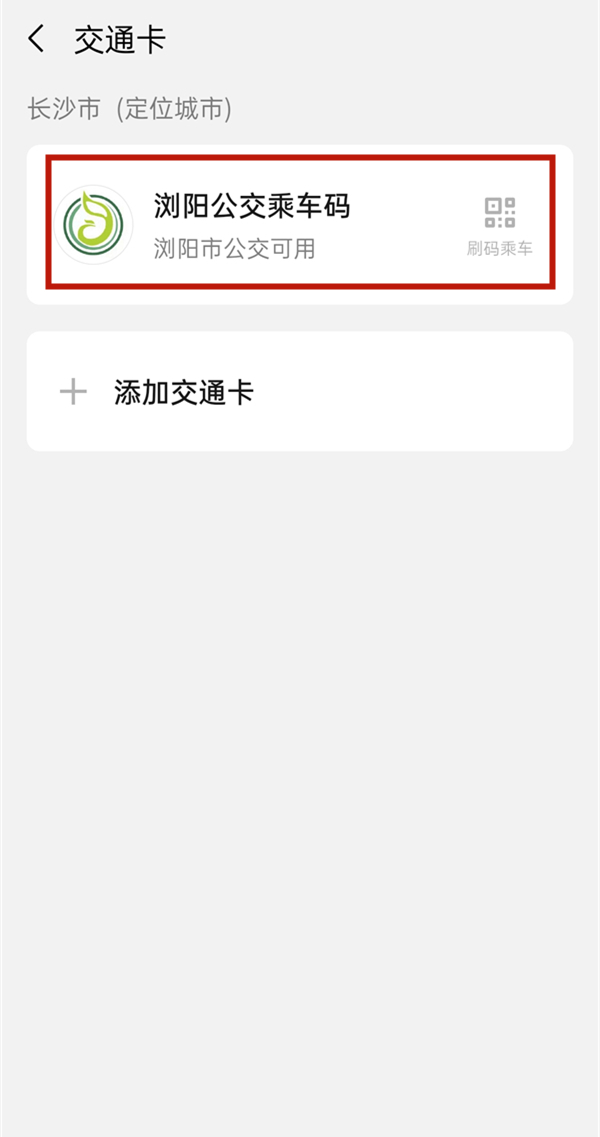Tap 刷码乘车 to show the ride QR code
600x1137 pixels.
click(499, 226)
